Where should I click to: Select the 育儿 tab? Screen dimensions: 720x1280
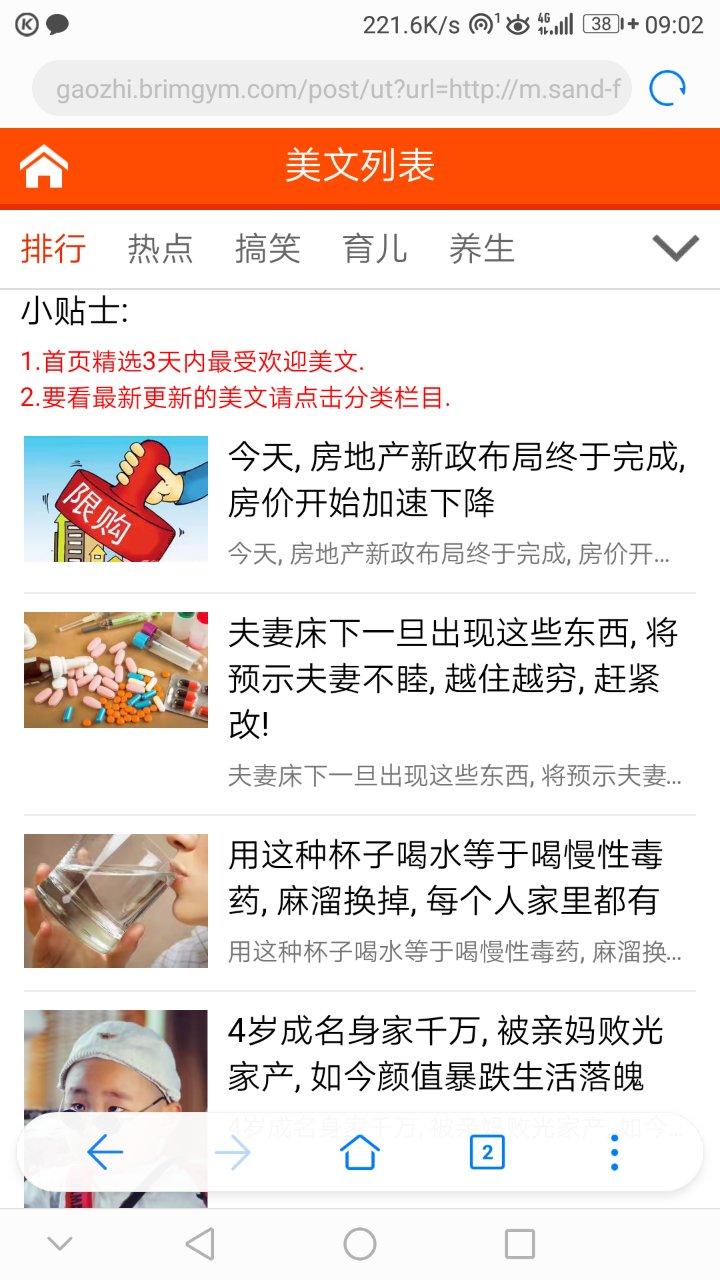tap(374, 248)
